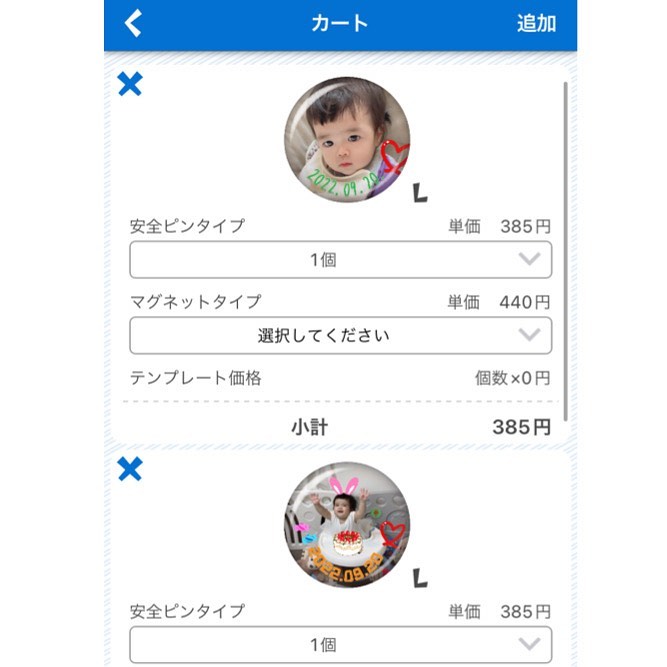The width and height of the screenshot is (667, 667).
Task: Tap 追加 to add another item
Action: point(535,24)
